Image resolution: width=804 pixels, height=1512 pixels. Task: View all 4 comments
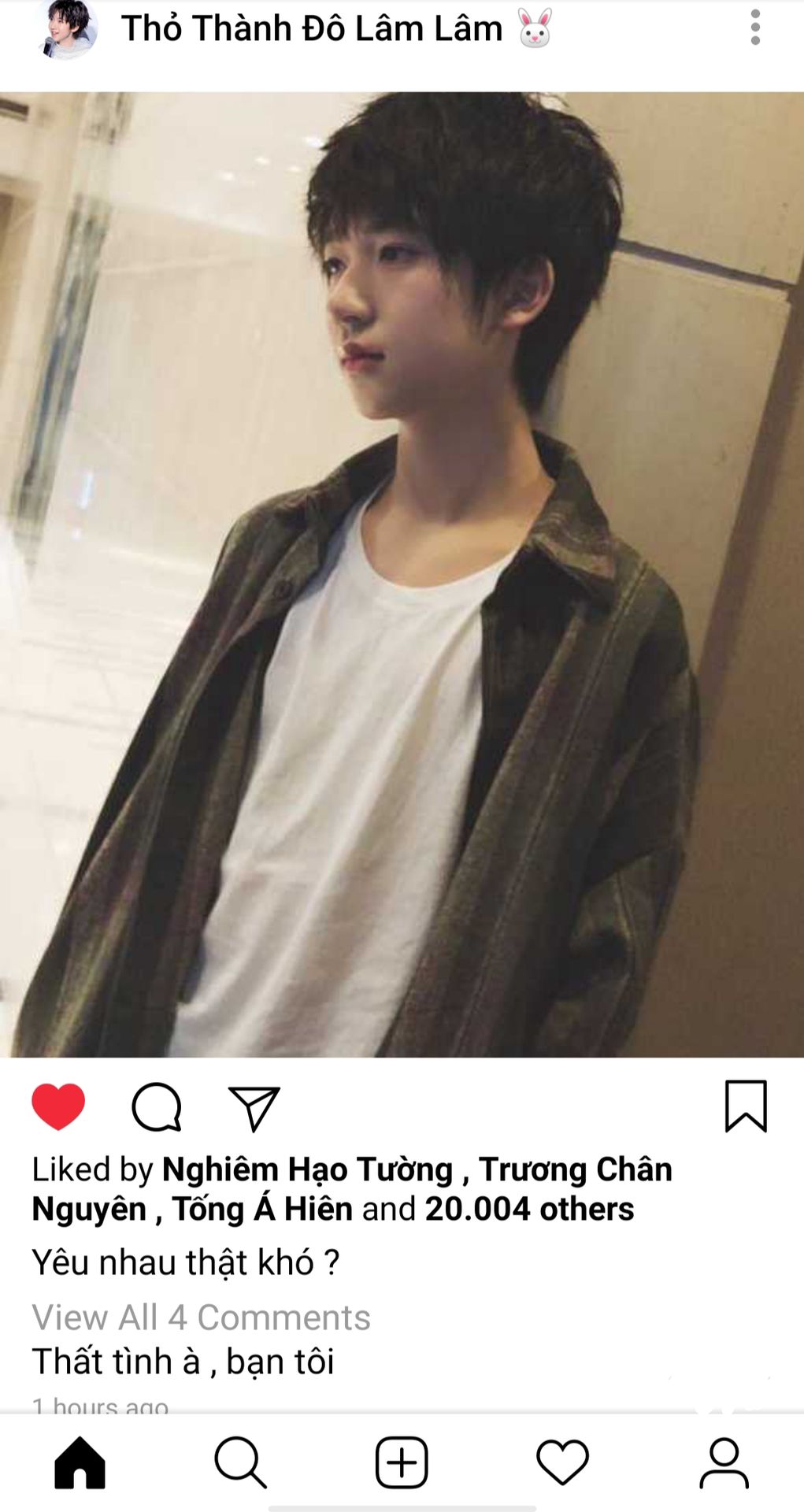(201, 1317)
